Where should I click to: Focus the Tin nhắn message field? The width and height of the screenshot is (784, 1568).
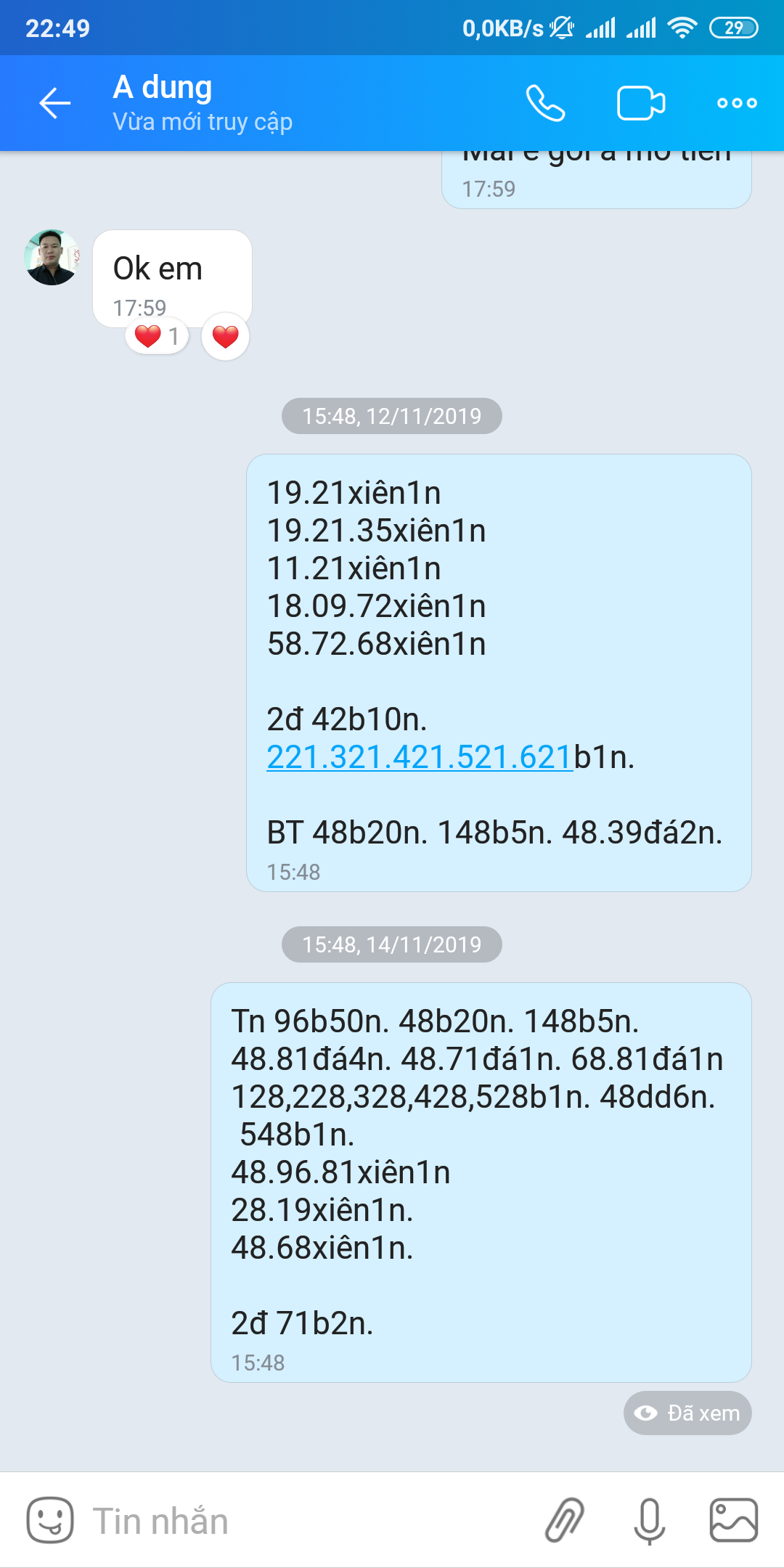click(x=305, y=1521)
